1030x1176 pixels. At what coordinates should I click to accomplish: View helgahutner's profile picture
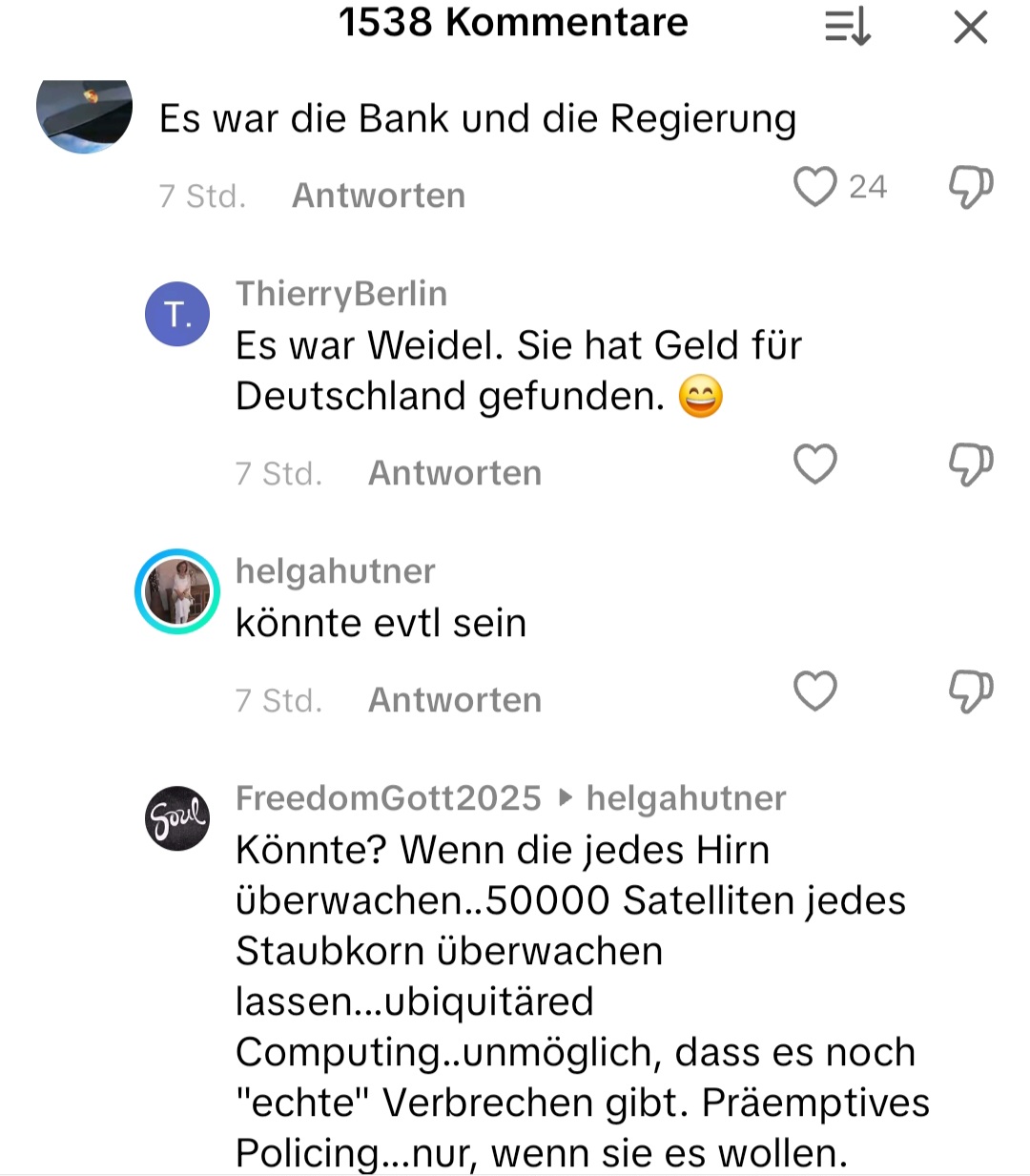point(177,591)
